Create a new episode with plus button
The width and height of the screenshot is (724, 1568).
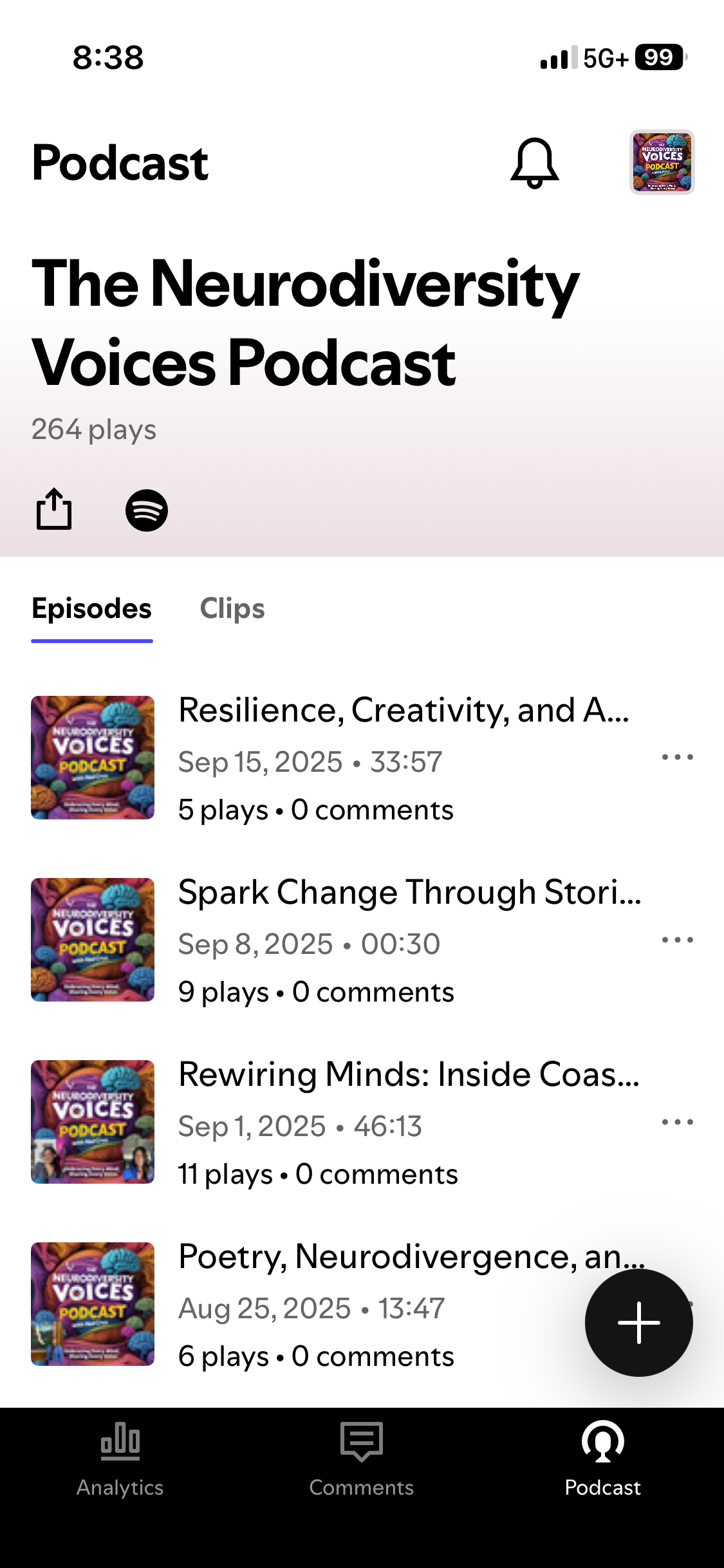tap(638, 1323)
